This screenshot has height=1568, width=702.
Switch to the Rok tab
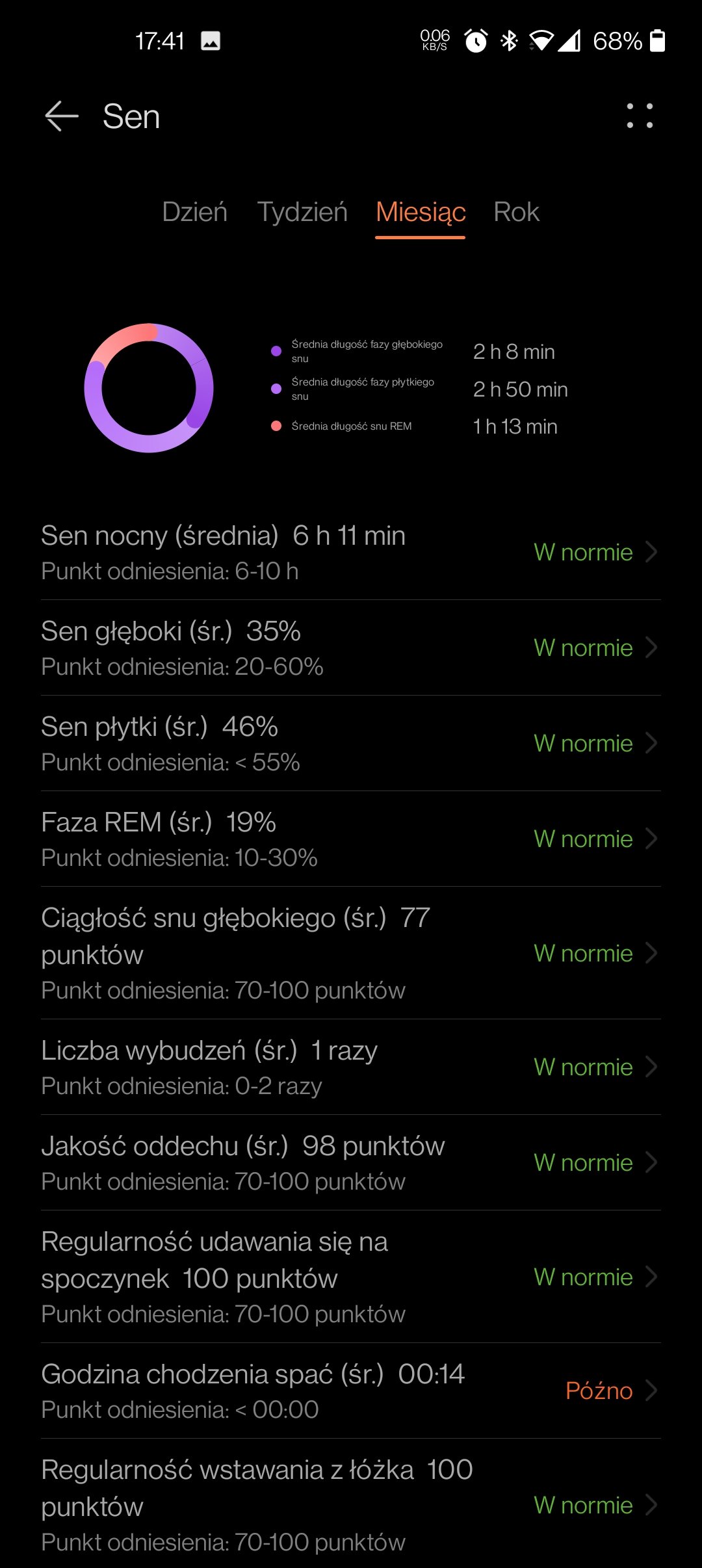[x=516, y=212]
